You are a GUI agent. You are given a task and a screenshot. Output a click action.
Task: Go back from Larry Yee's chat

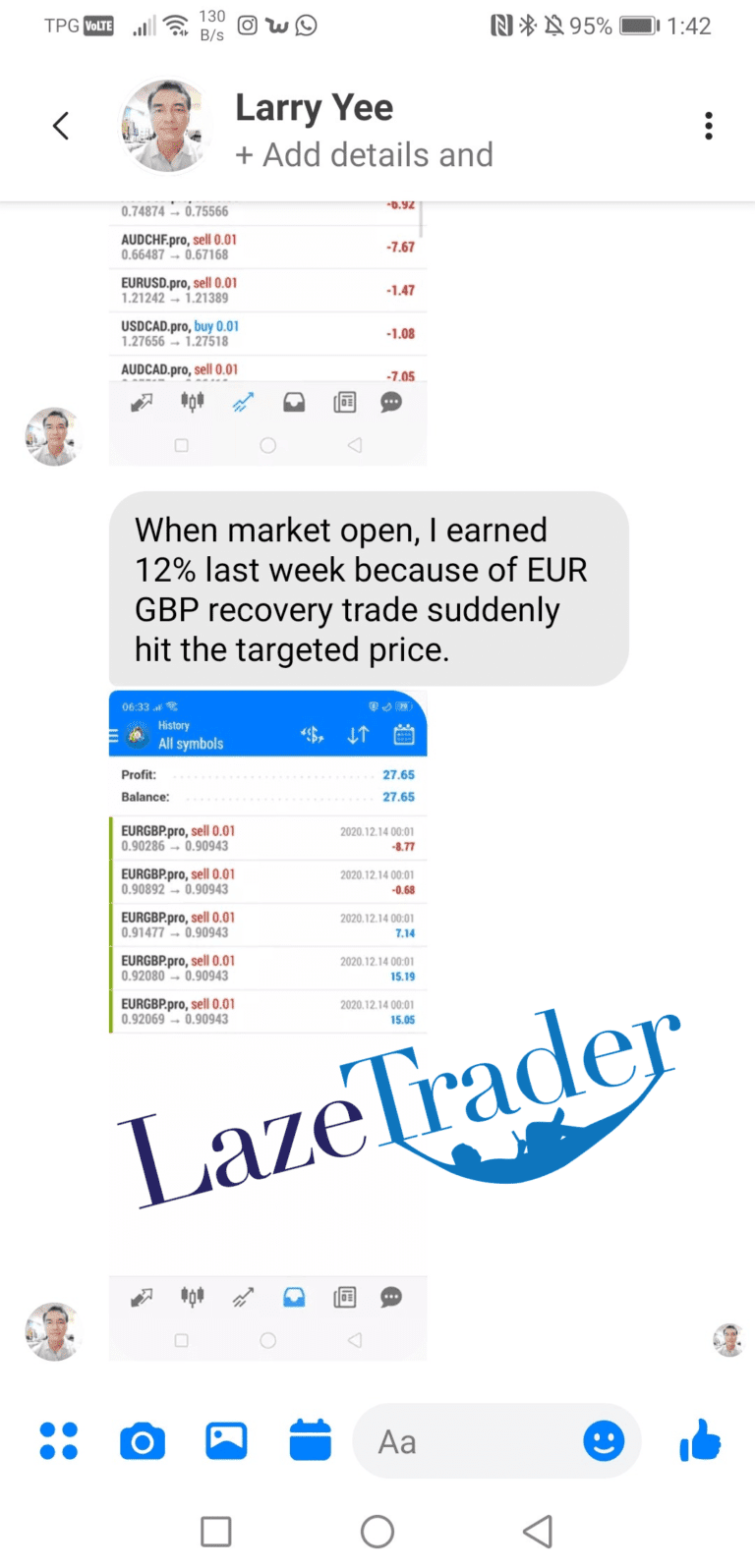click(x=61, y=126)
